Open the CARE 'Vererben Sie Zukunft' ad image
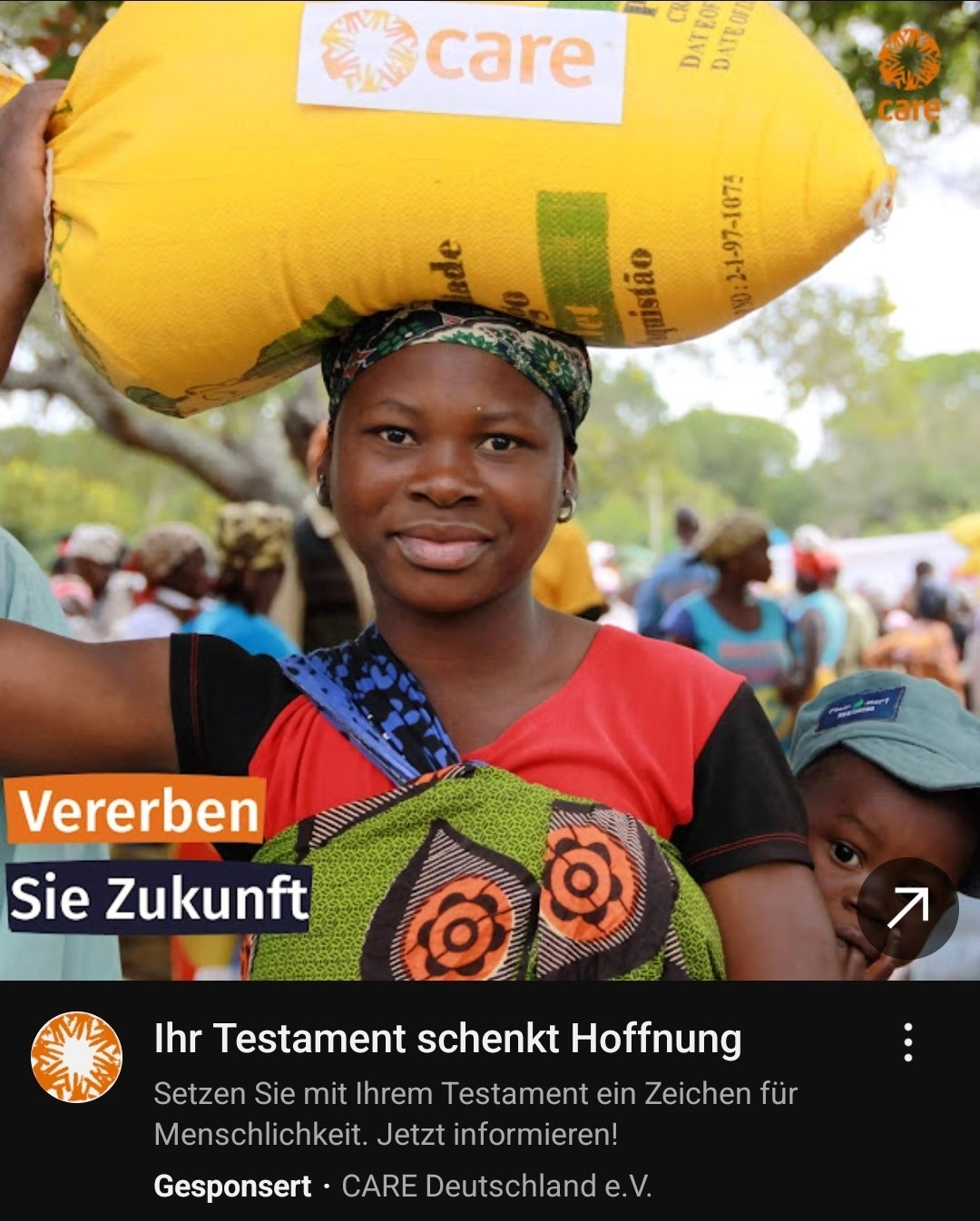The height and width of the screenshot is (1221, 980). (490, 490)
